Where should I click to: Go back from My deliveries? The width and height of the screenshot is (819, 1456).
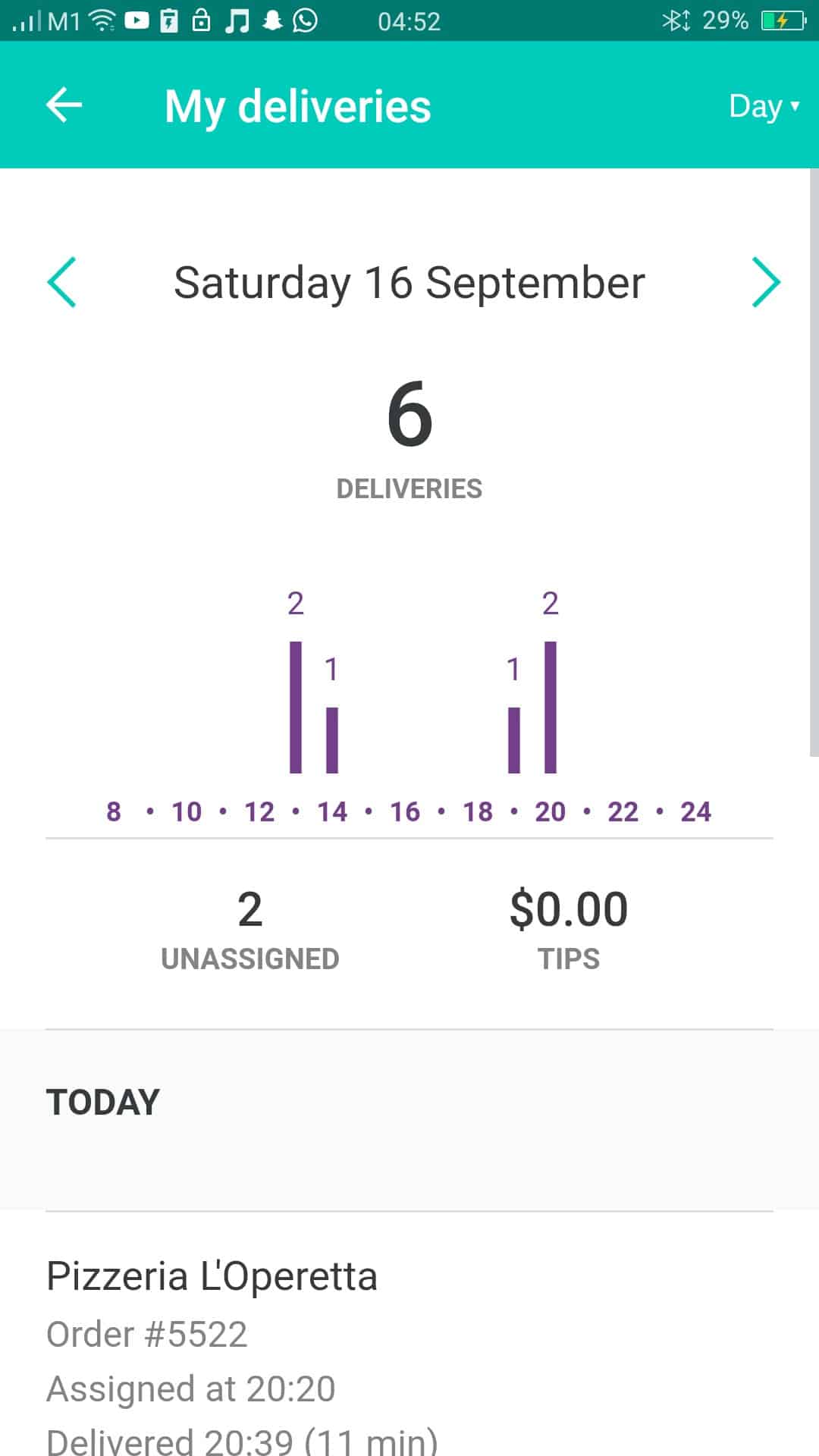click(64, 105)
